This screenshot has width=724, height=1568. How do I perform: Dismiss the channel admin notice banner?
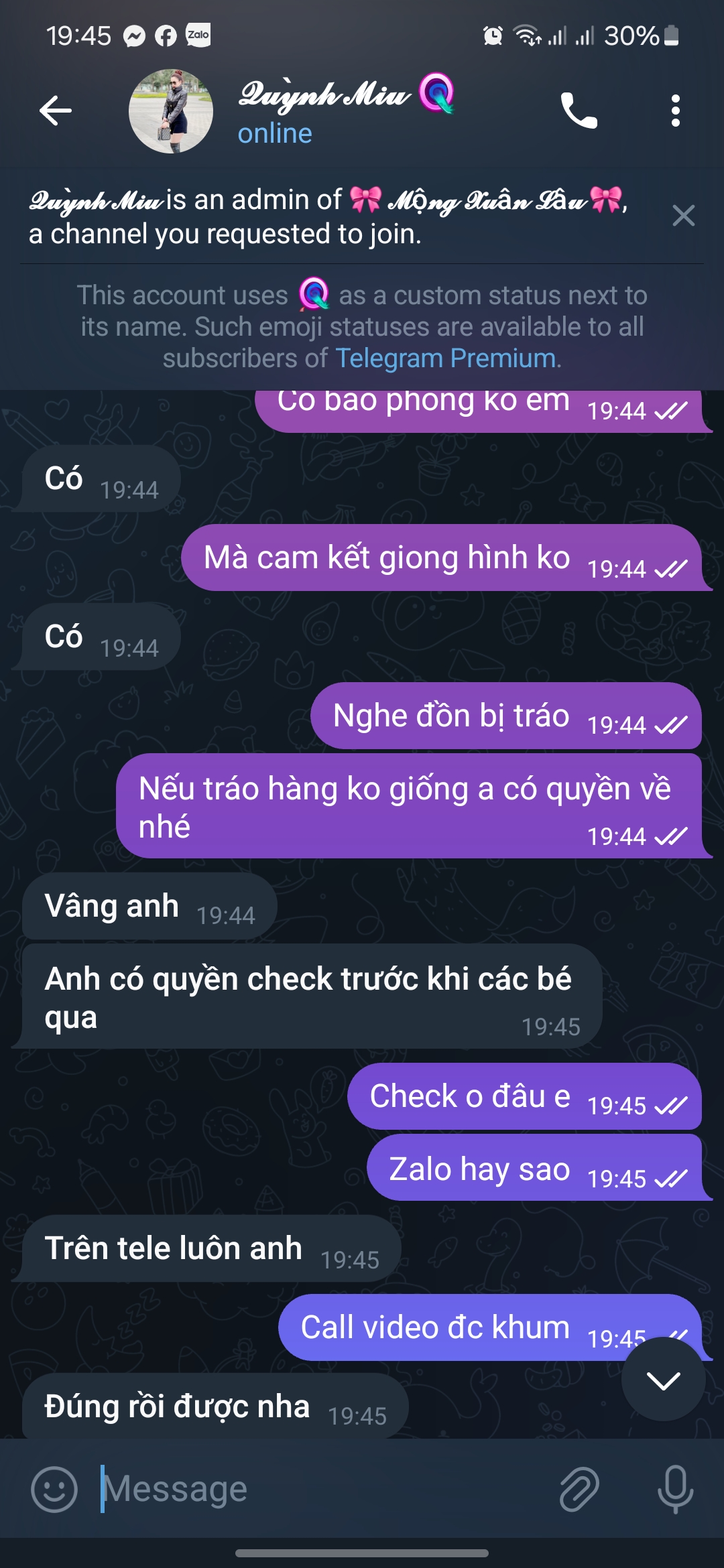coord(683,216)
